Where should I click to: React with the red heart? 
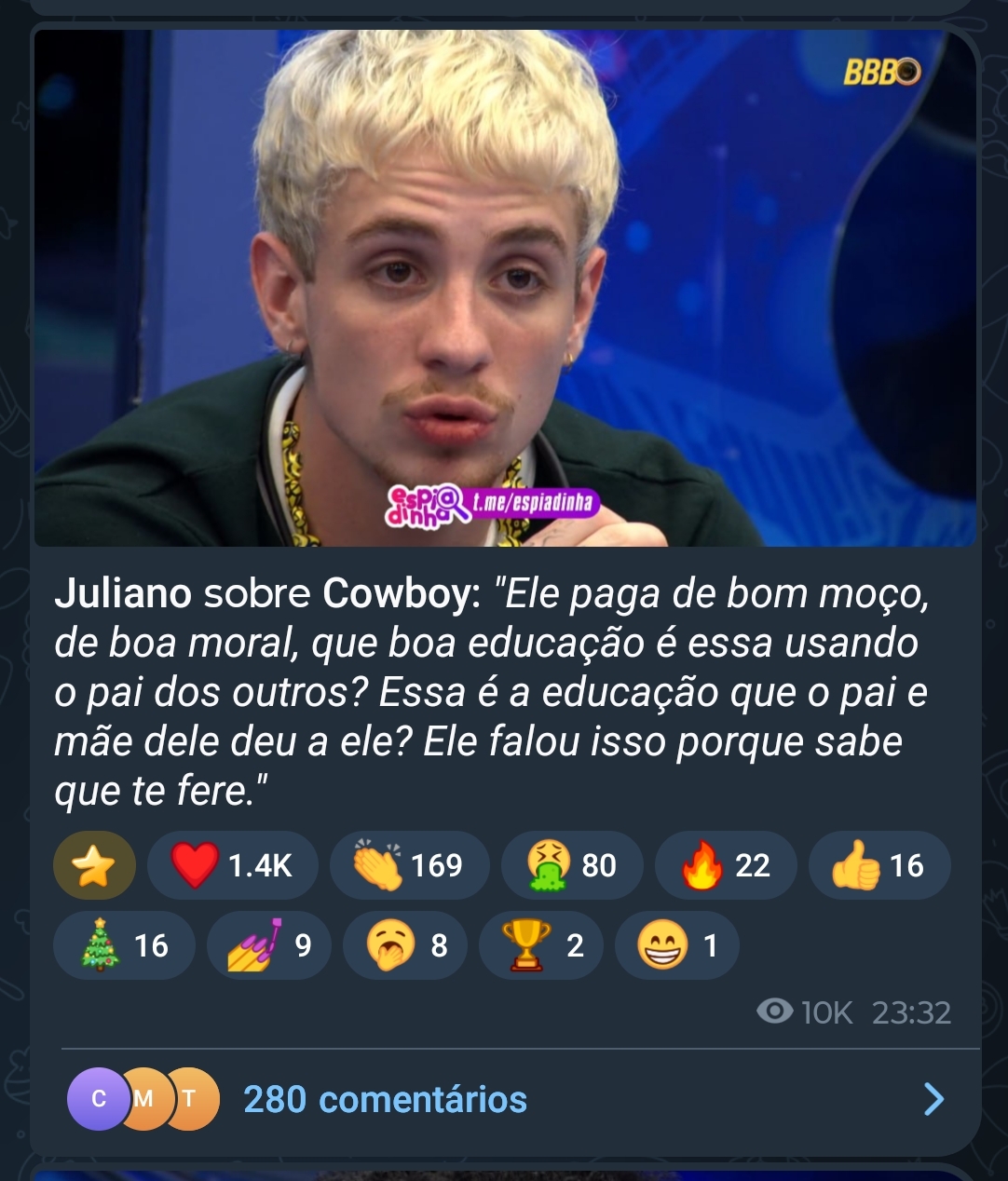[x=232, y=865]
